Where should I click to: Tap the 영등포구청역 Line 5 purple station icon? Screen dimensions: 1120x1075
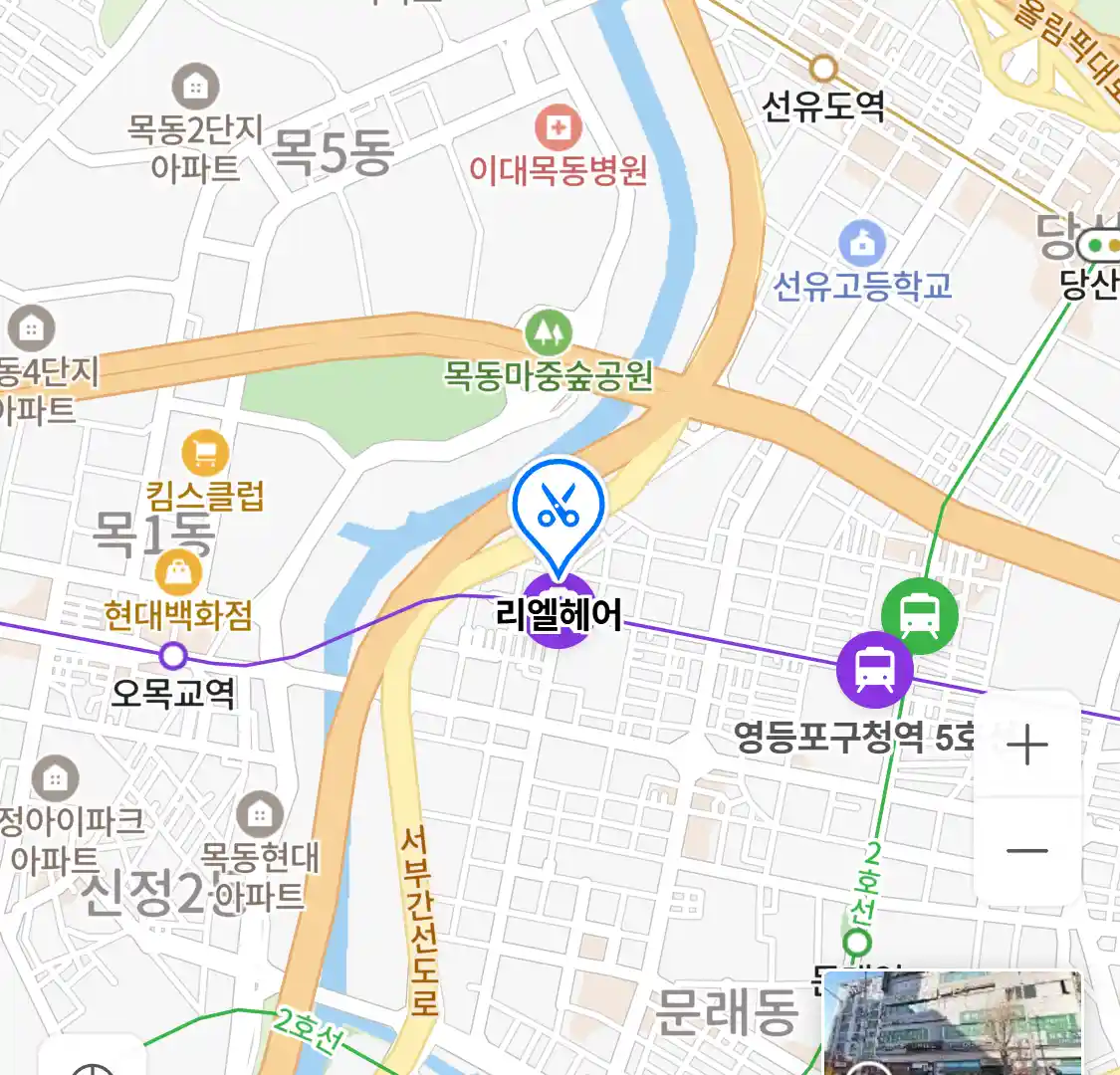874,668
